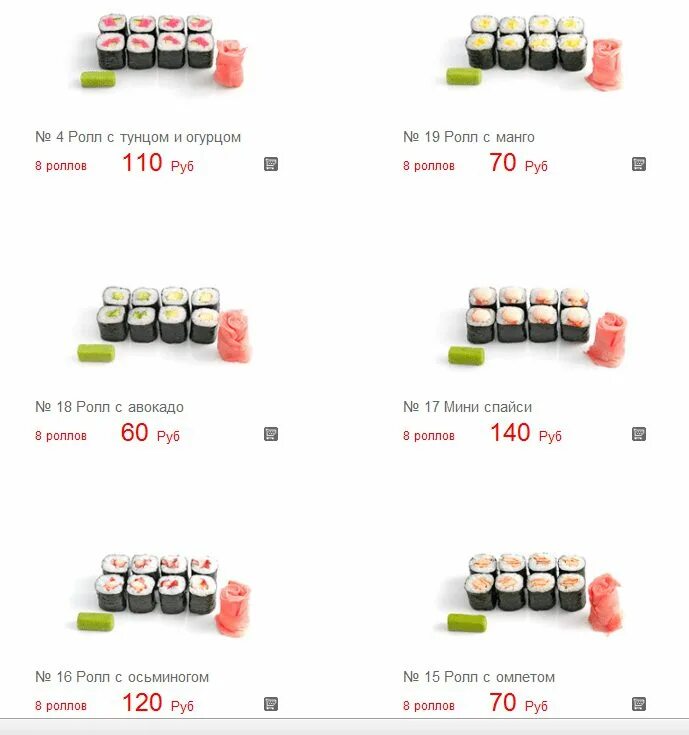The width and height of the screenshot is (689, 735).
Task: Add №19 mango roll to cart
Action: [639, 164]
